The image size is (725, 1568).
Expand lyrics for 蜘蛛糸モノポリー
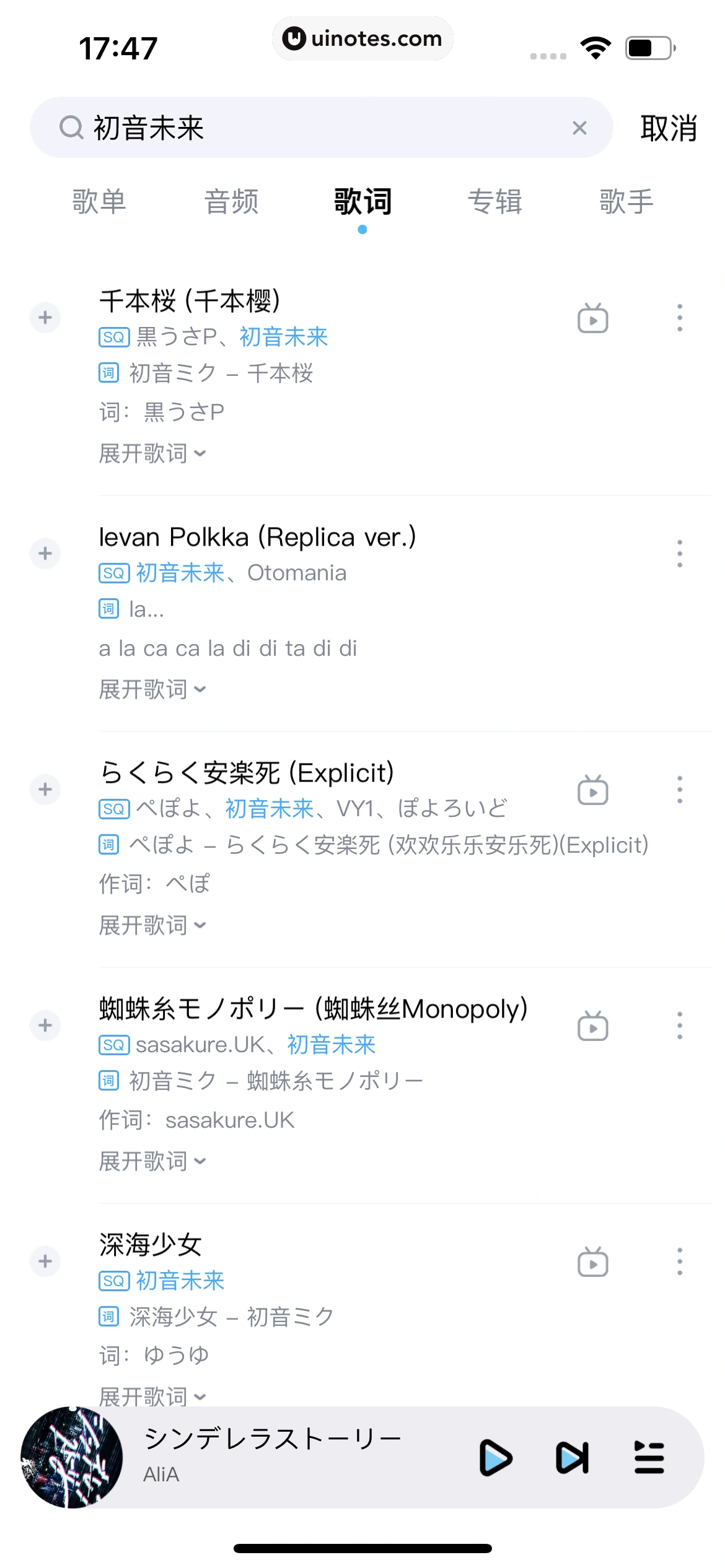[152, 1161]
